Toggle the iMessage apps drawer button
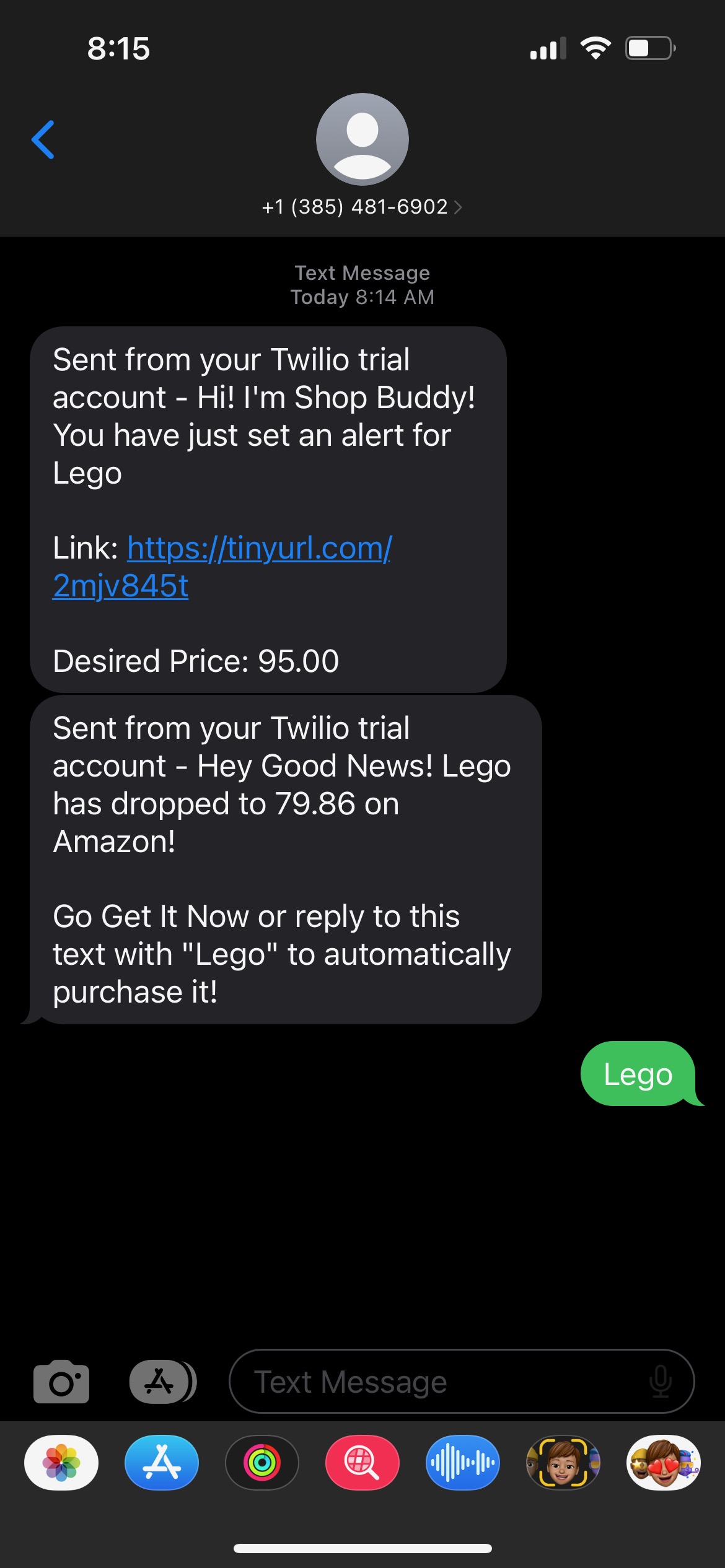The height and width of the screenshot is (1568, 725). coord(162,1382)
